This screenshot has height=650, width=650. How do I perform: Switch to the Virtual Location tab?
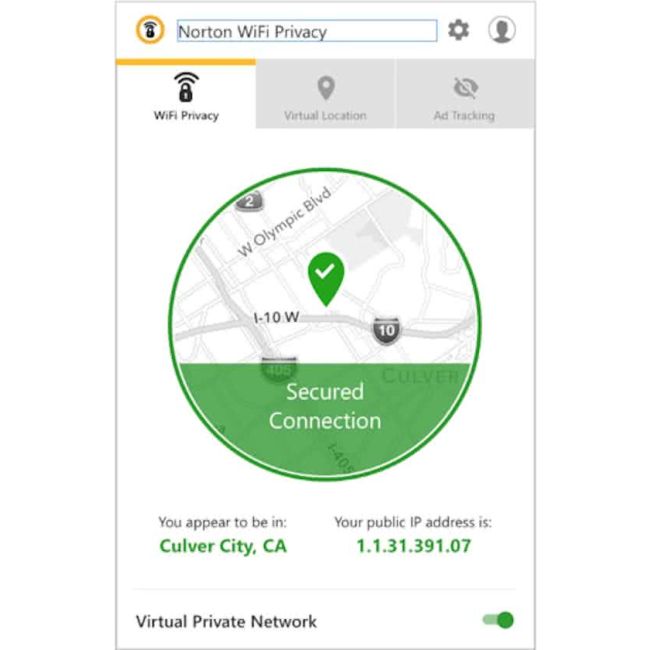325,96
